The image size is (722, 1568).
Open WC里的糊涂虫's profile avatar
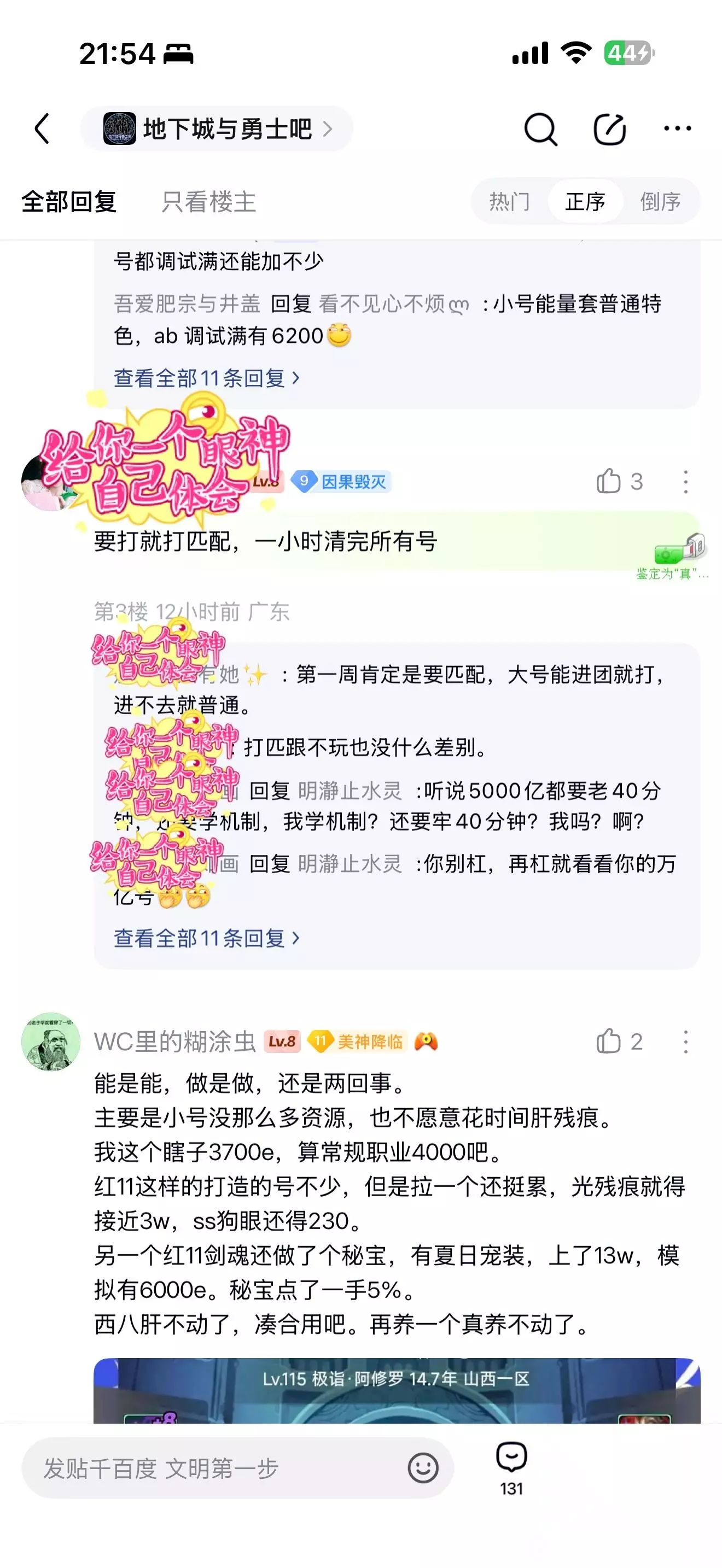coord(51,1042)
